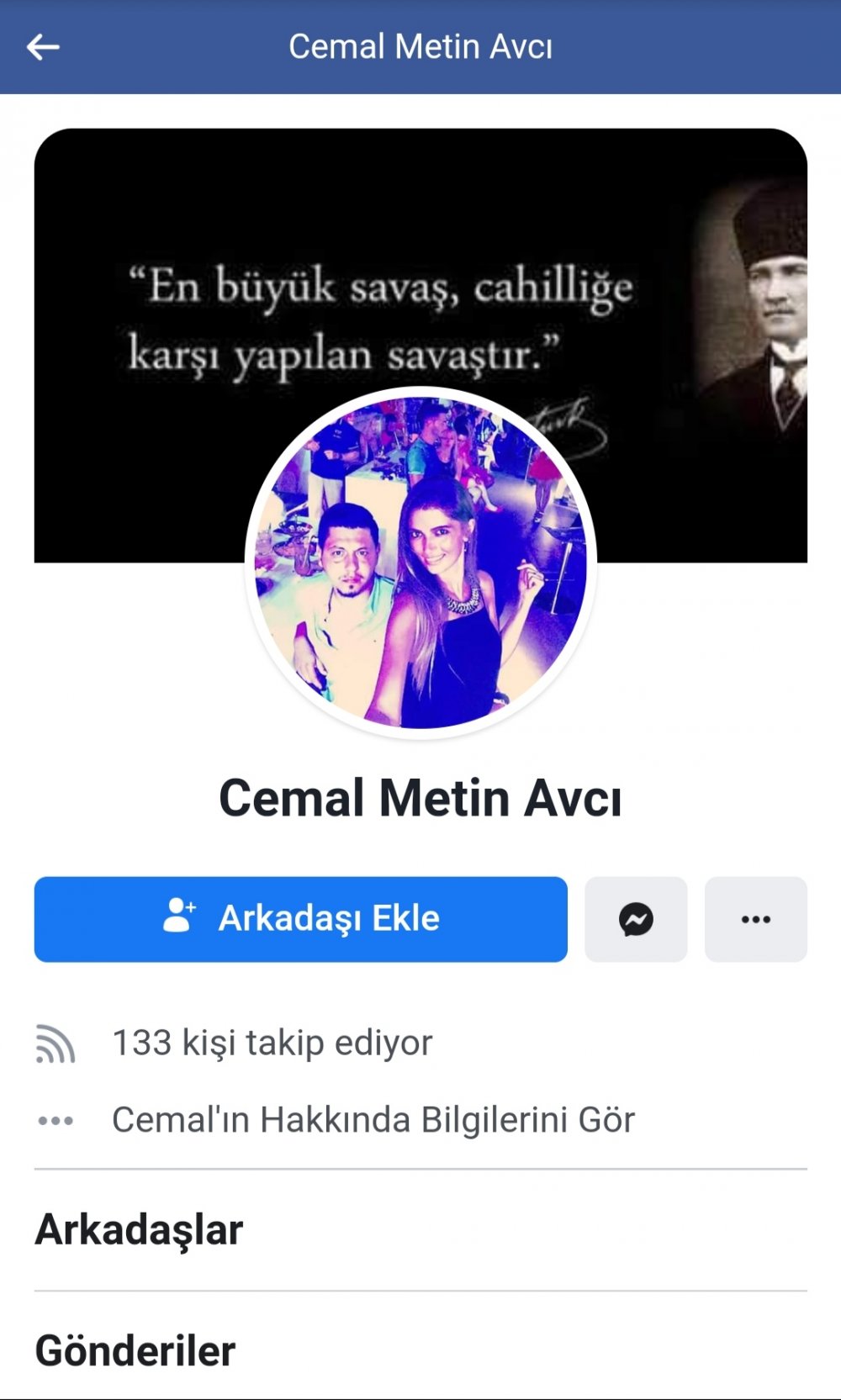841x1400 pixels.
Task: Tap Arkadaşı Ekle to add friend
Action: (x=300, y=919)
